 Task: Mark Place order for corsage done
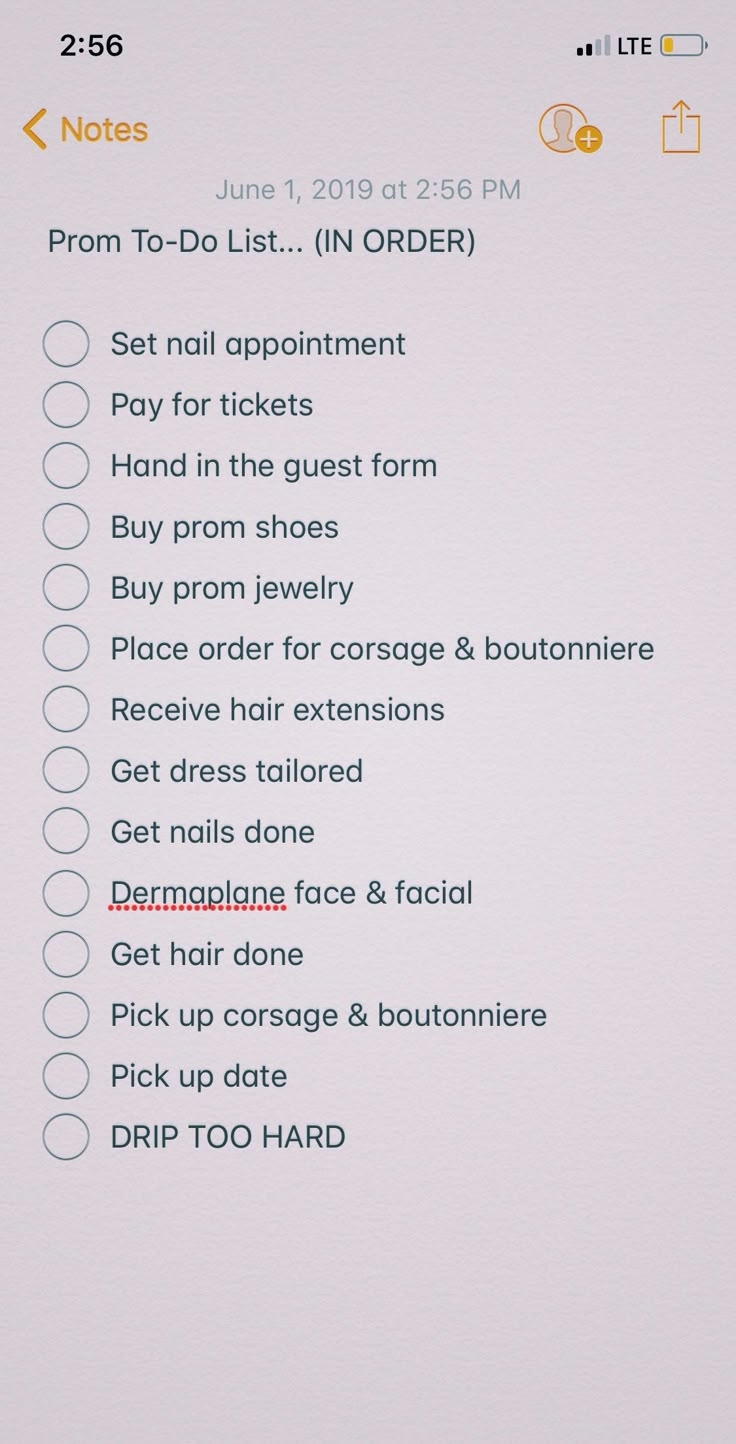(66, 649)
